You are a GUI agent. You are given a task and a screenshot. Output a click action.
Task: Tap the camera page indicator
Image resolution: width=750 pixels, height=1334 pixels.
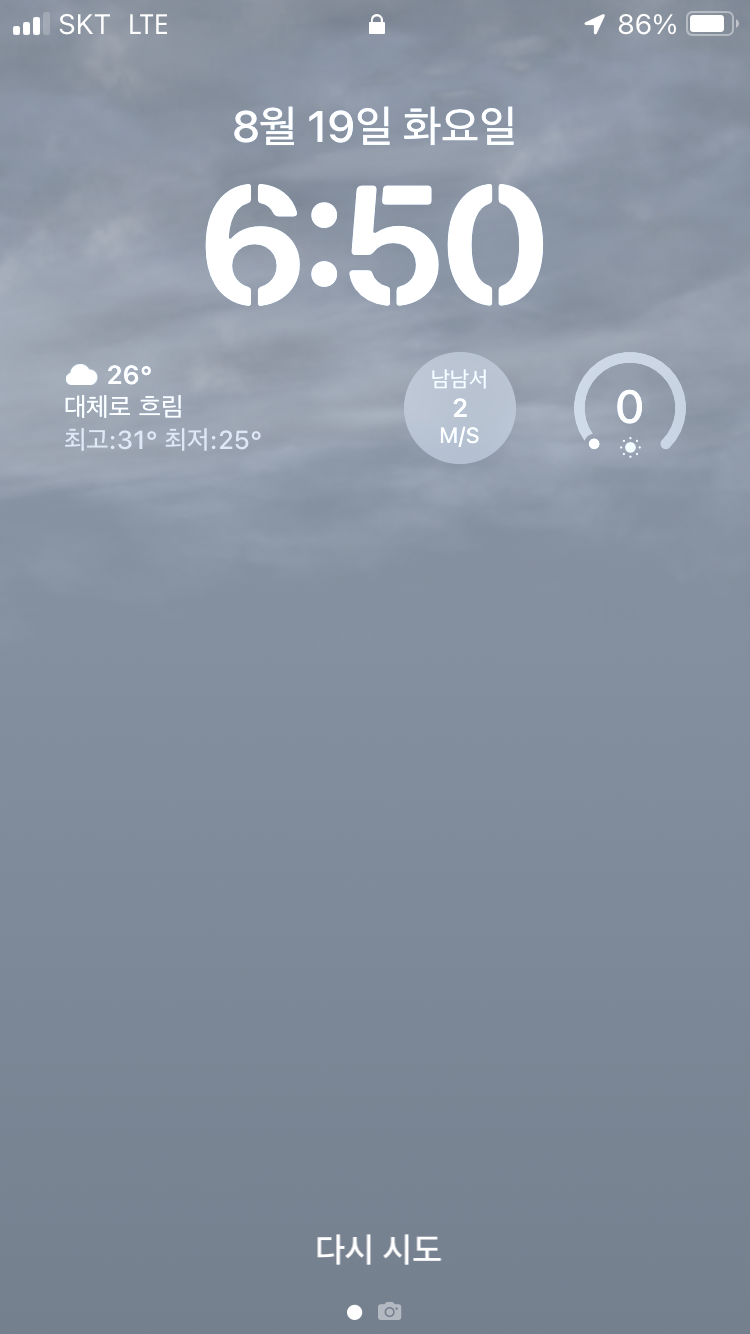coord(389,1311)
